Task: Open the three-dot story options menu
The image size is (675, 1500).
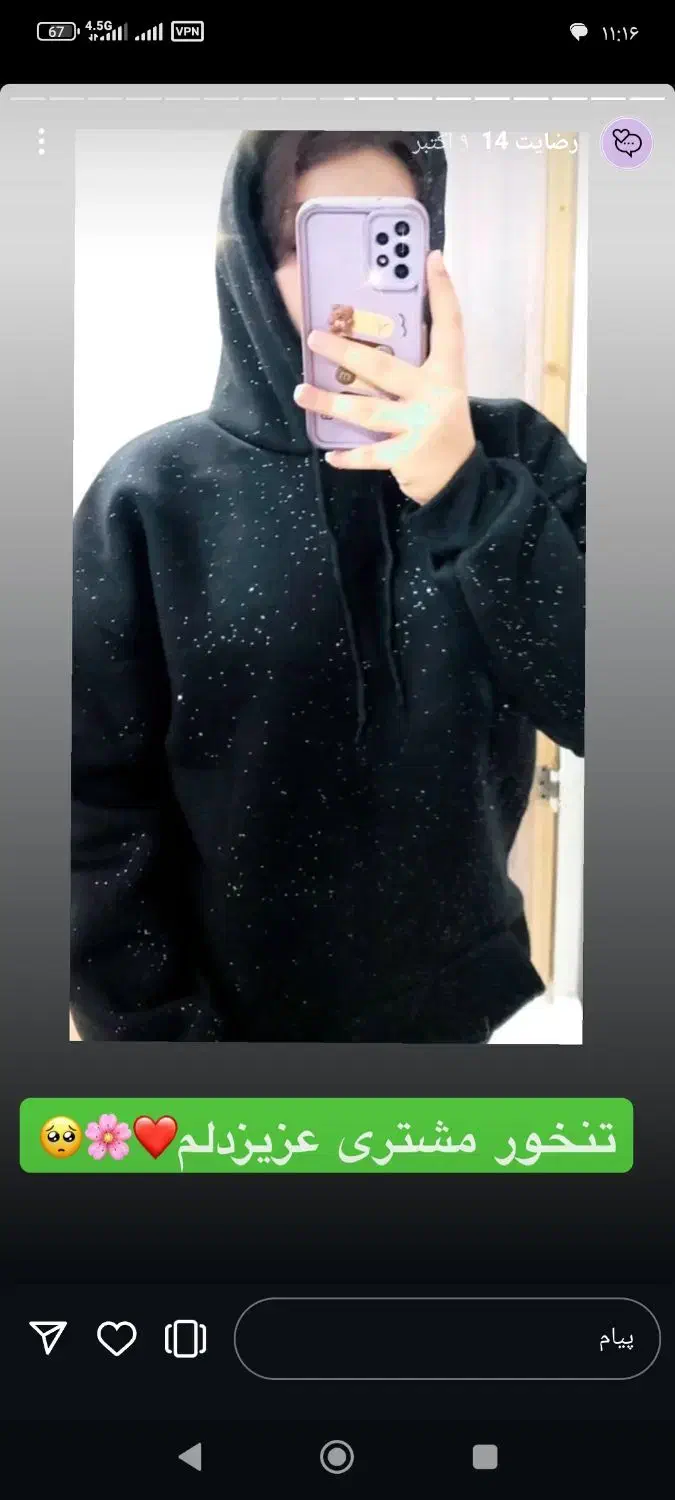Action: tap(41, 142)
